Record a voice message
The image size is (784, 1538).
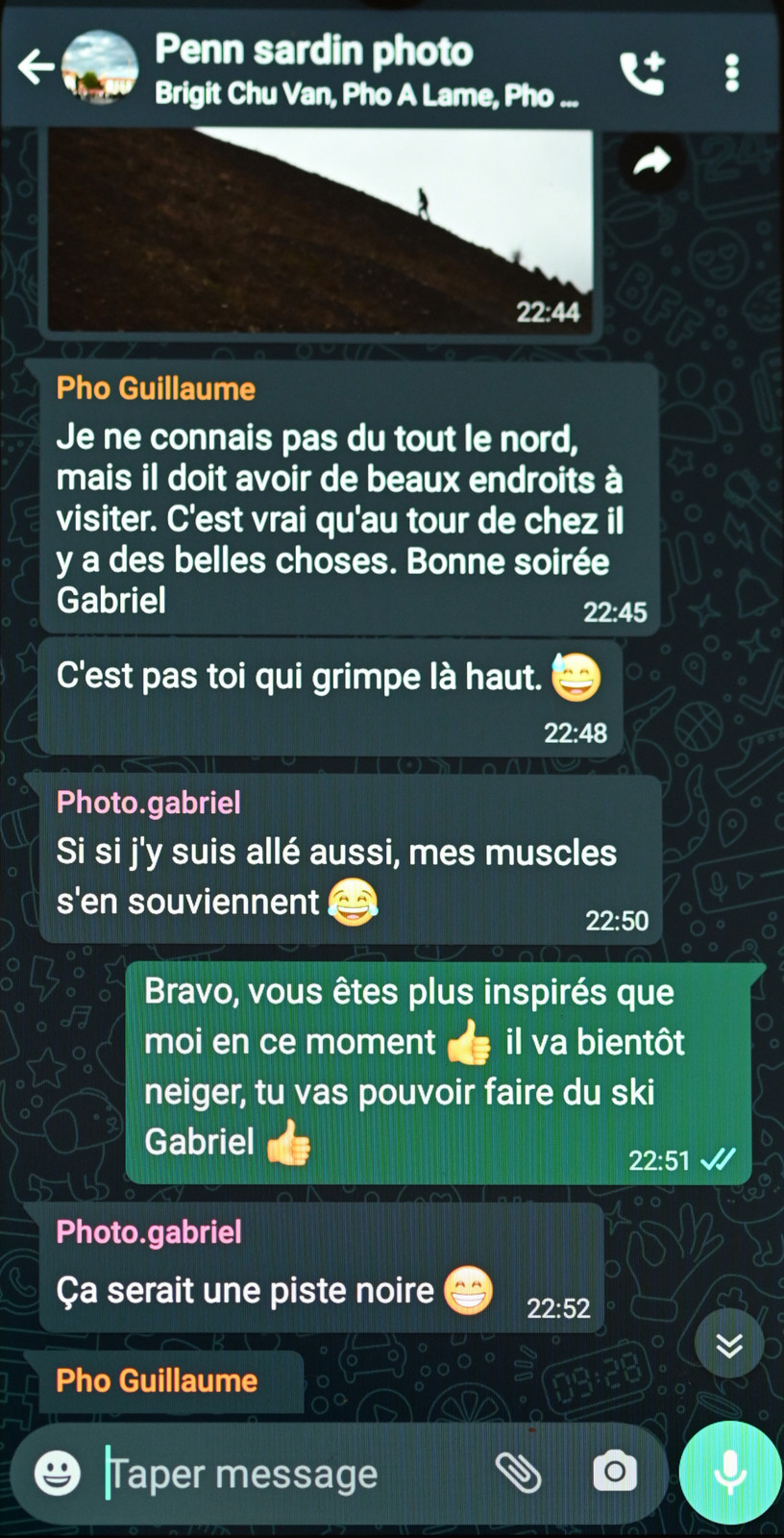tap(730, 1472)
